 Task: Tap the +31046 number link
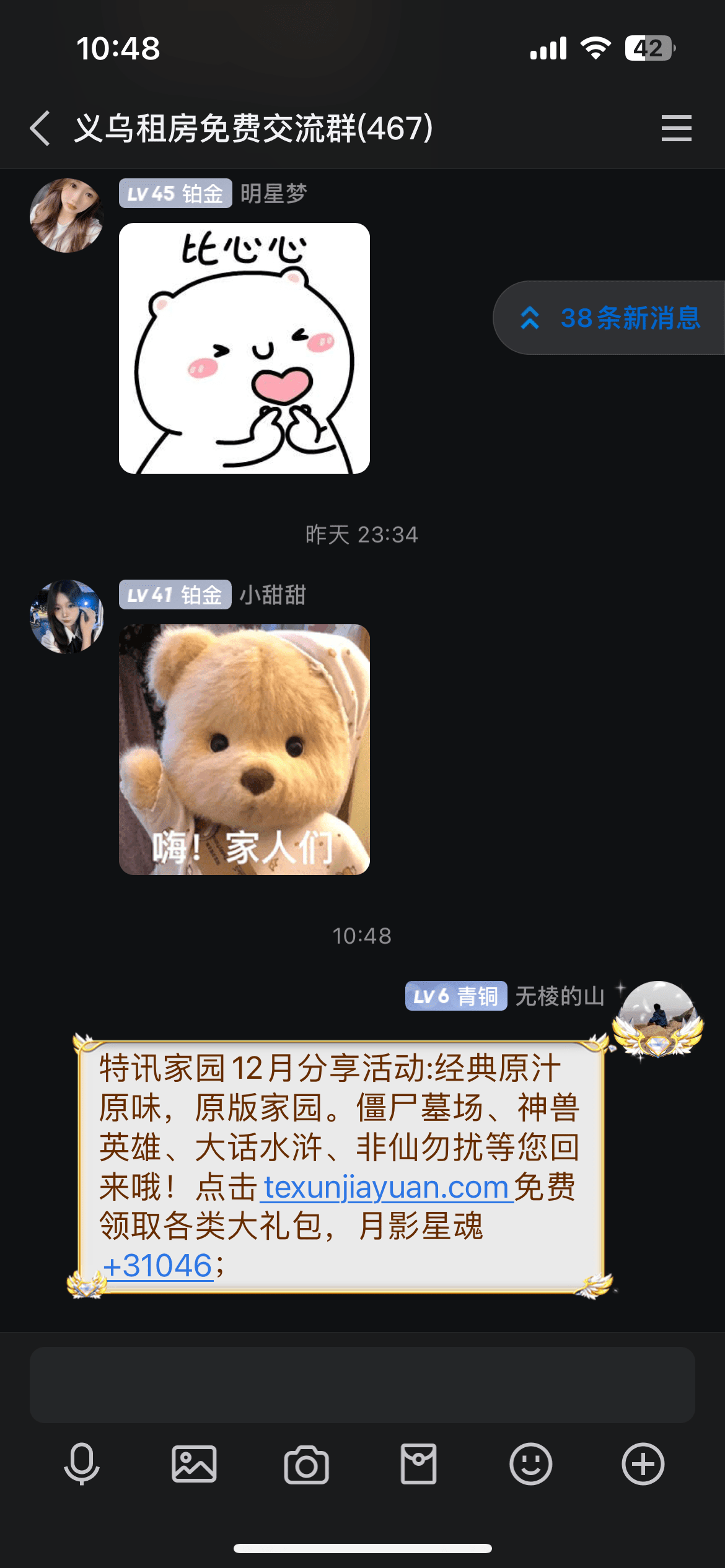pyautogui.click(x=157, y=1266)
